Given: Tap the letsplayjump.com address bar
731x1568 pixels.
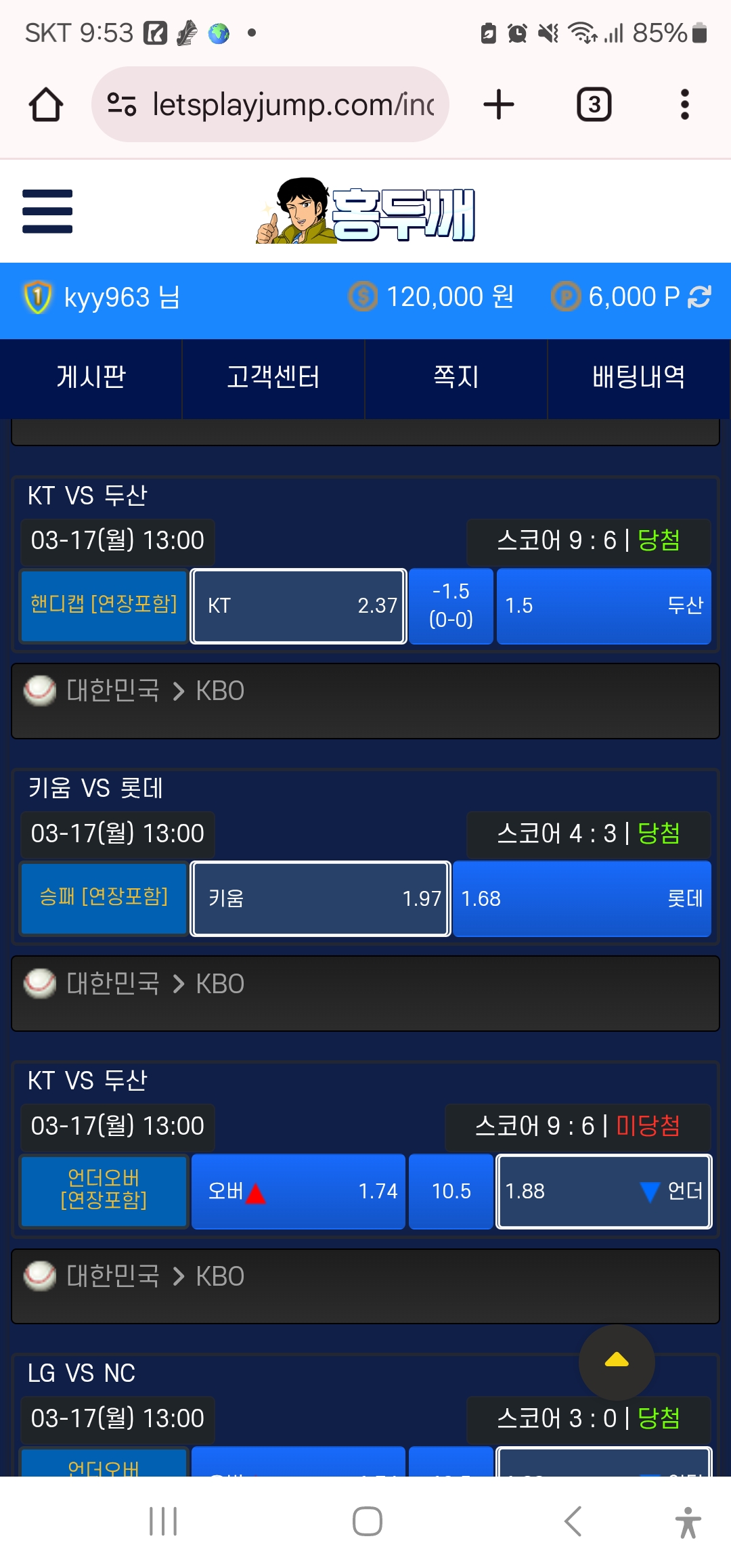Looking at the screenshot, I should [270, 104].
